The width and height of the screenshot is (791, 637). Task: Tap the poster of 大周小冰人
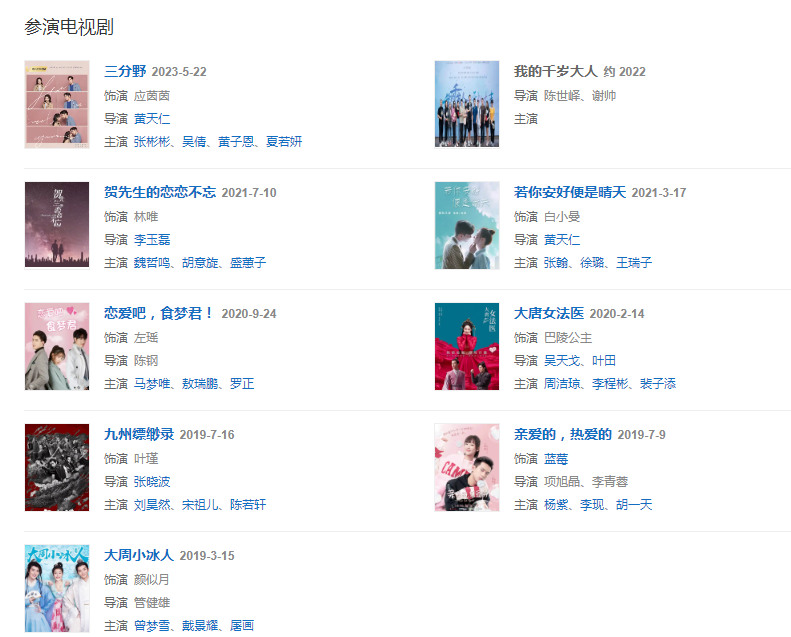[x=57, y=588]
